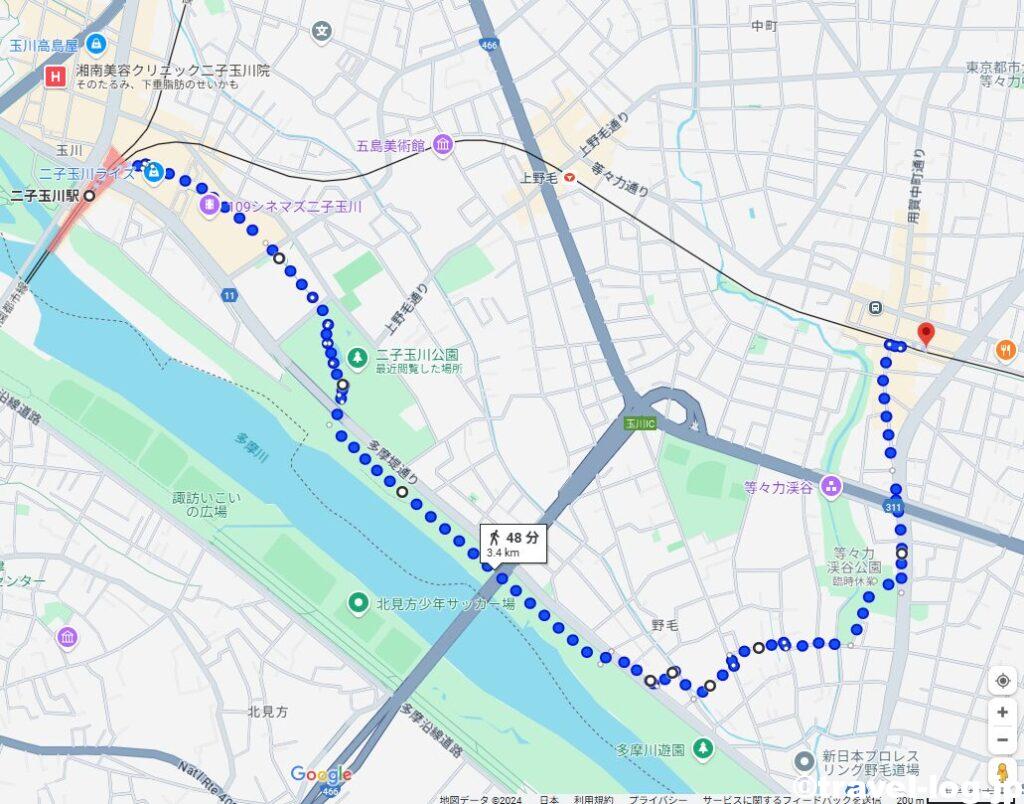Open the プライバシー link
This screenshot has width=1024, height=804.
click(657, 798)
